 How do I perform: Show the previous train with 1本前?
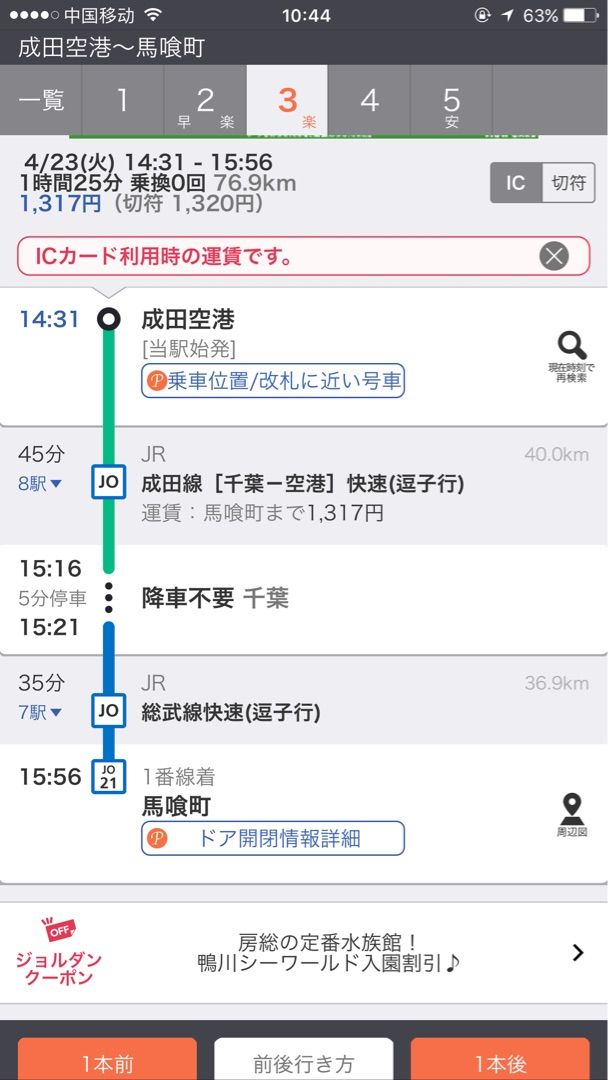pos(107,1062)
